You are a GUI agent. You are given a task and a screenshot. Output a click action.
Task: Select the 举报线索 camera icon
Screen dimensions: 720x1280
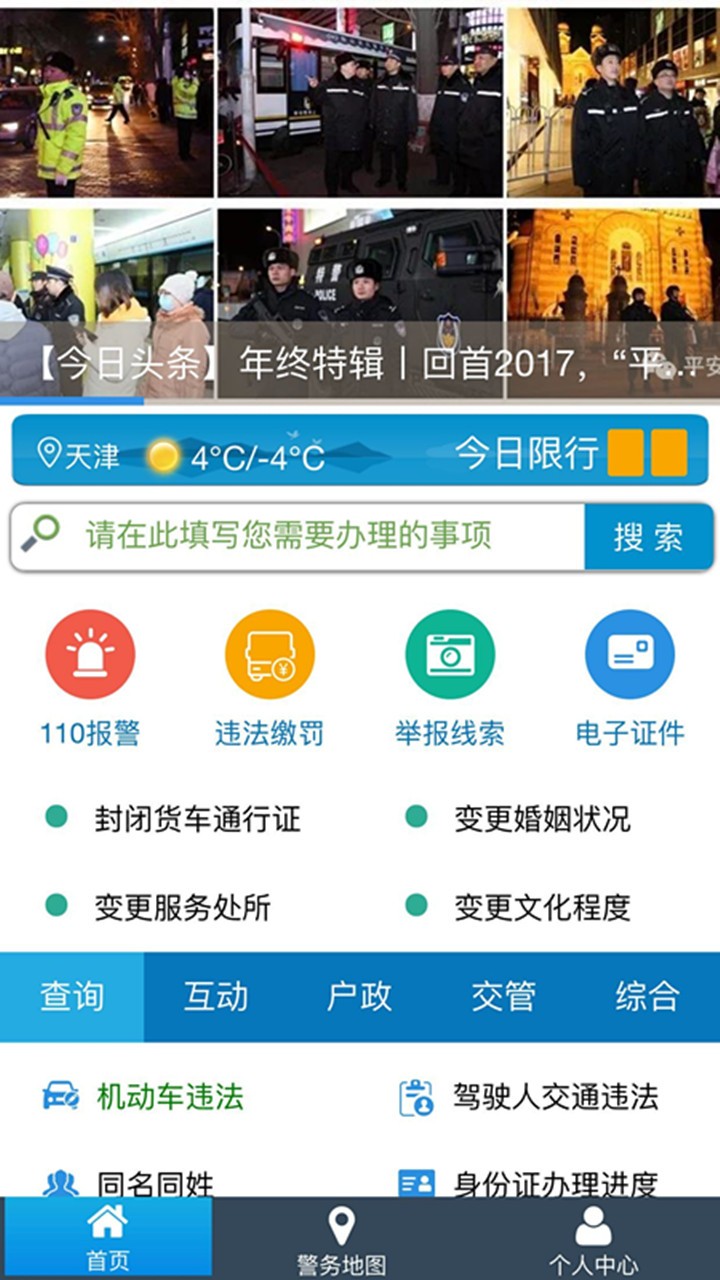[449, 655]
